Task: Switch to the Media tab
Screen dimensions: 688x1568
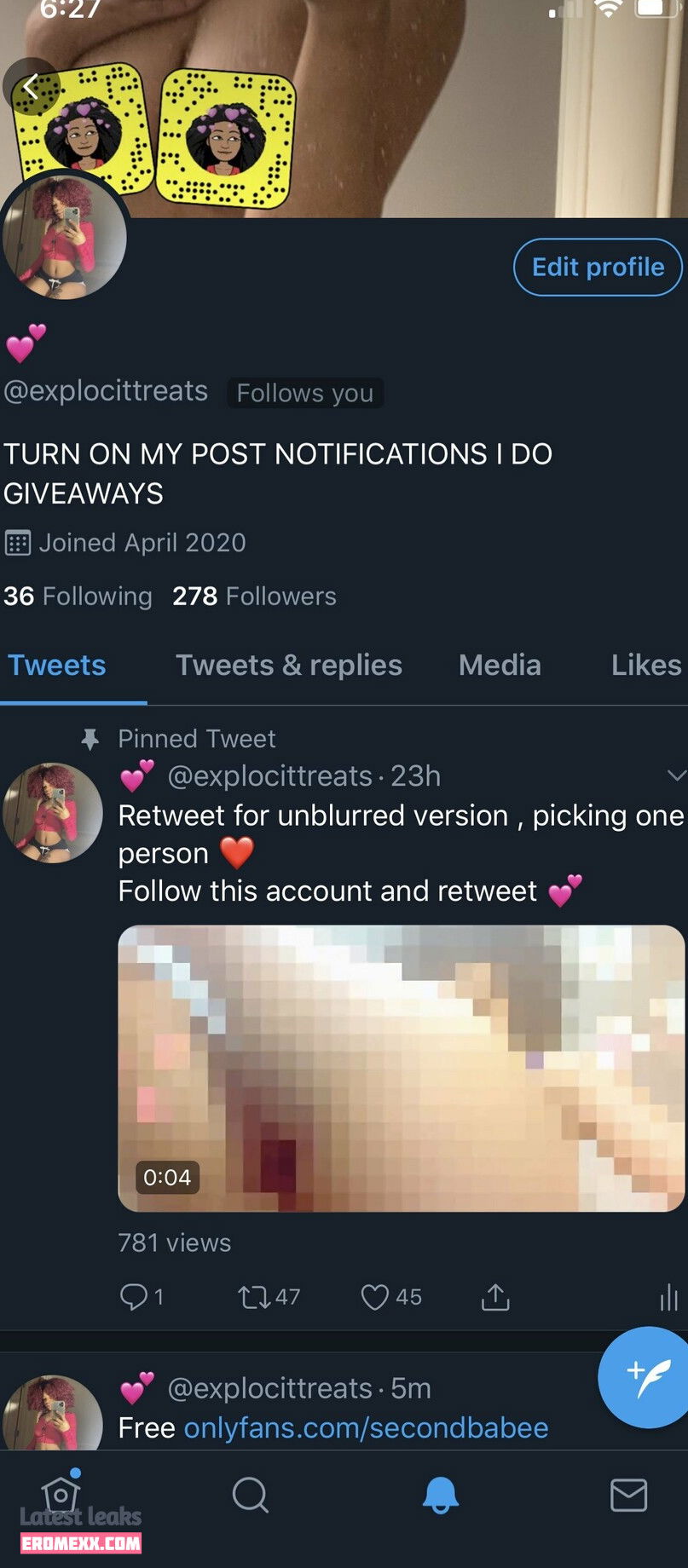Action: click(500, 666)
